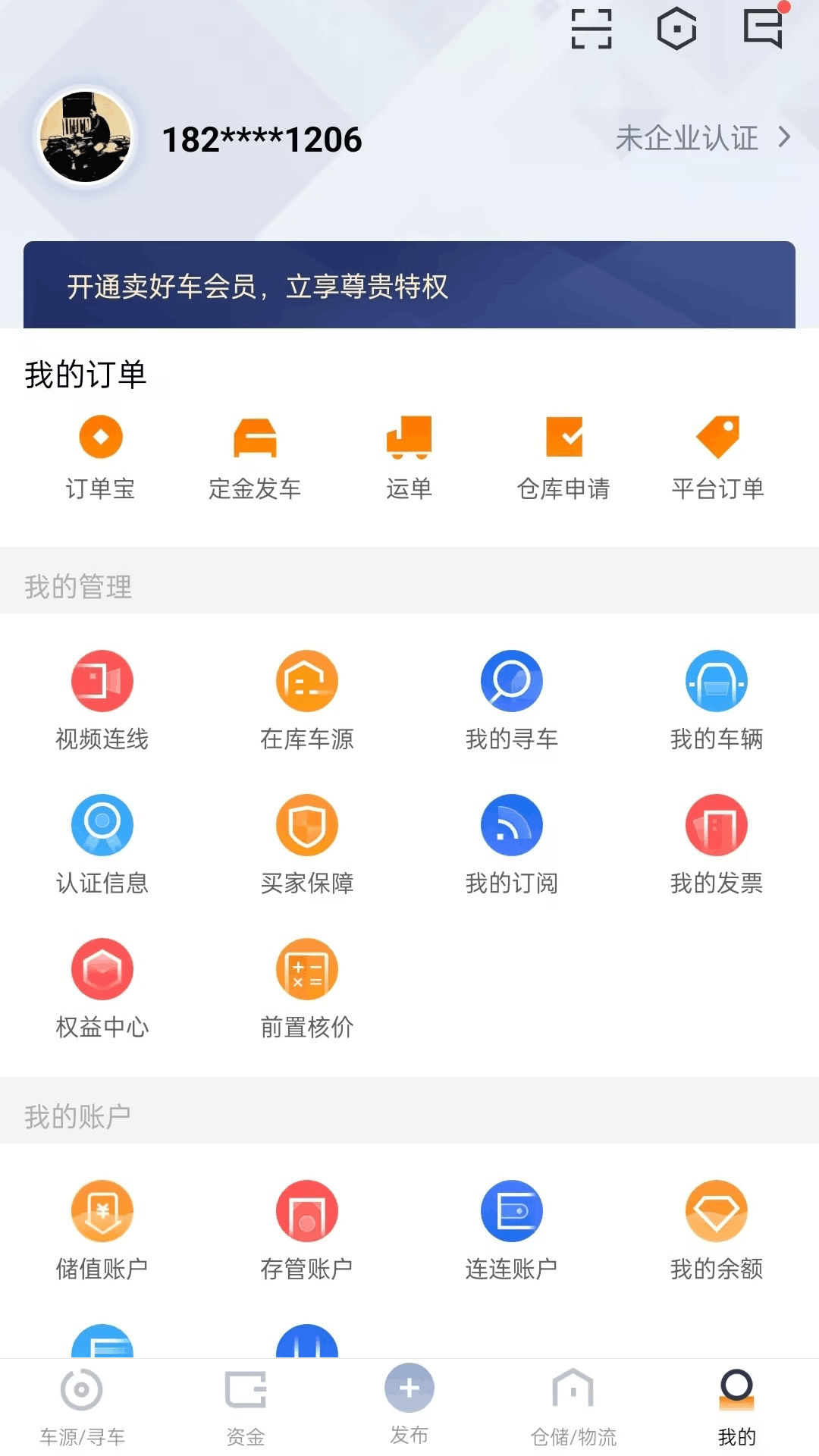
Task: Start 视频连线 video call
Action: [102, 699]
